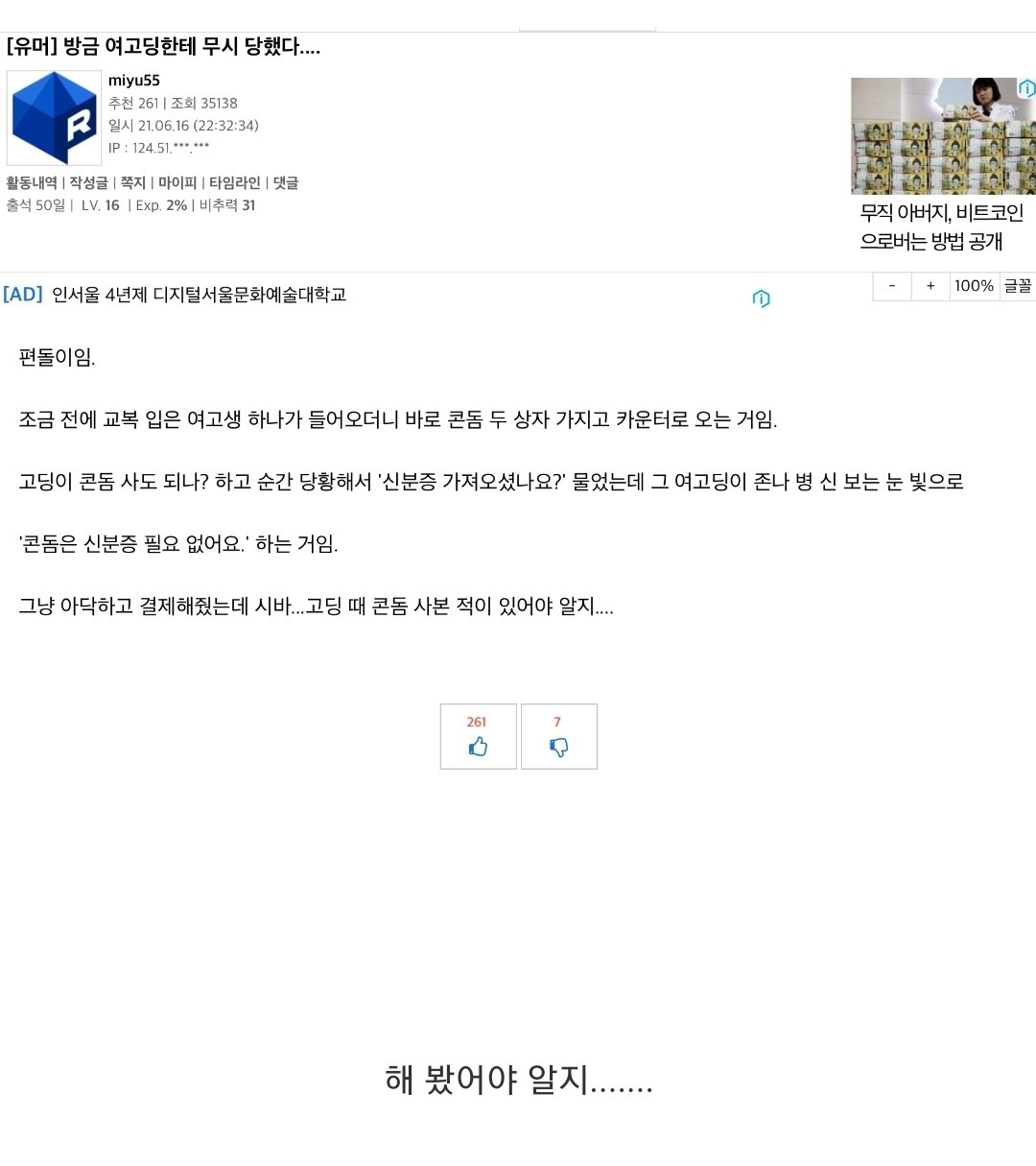The image size is (1036, 1166).
Task: Open the 글꼴 font option
Action: click(1017, 286)
